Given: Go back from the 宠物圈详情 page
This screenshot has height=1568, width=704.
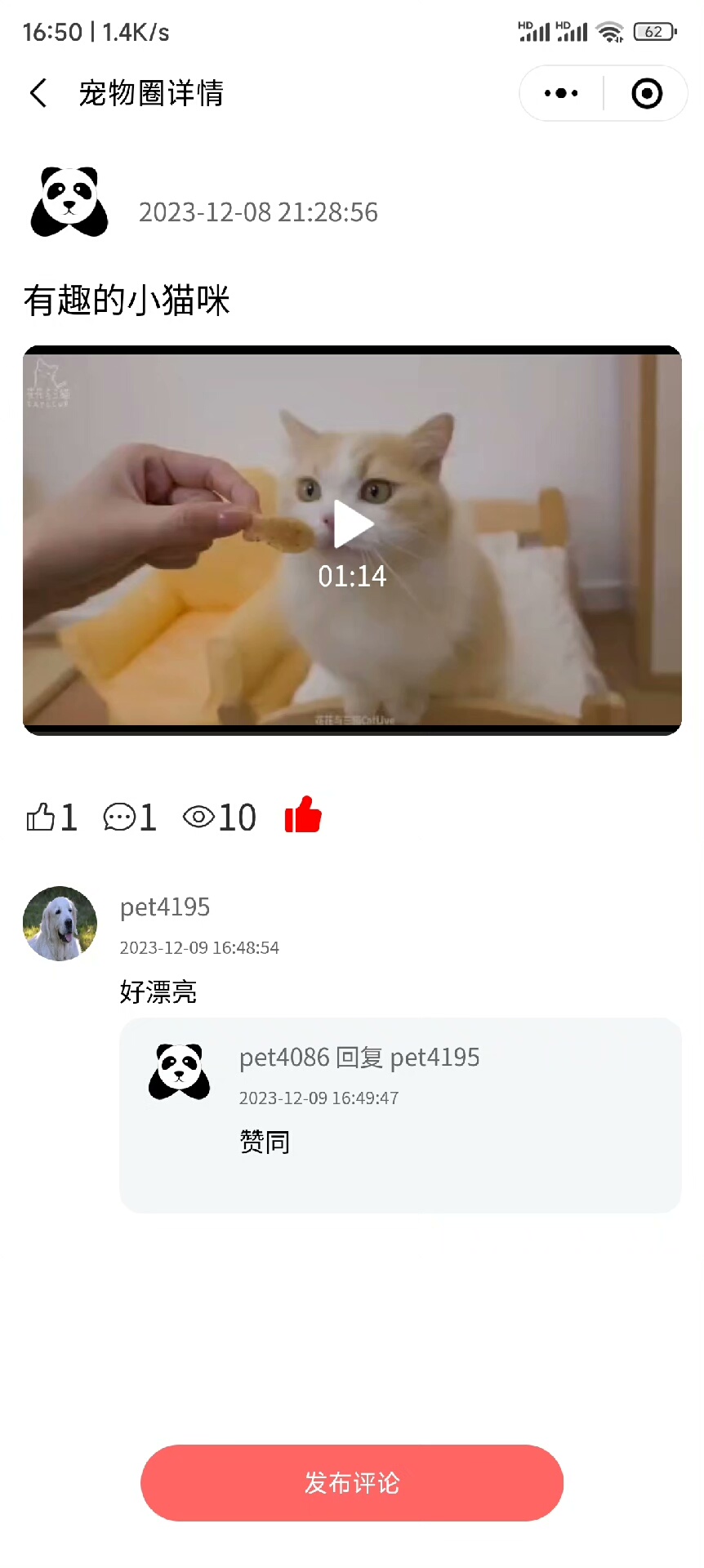Looking at the screenshot, I should 38,93.
